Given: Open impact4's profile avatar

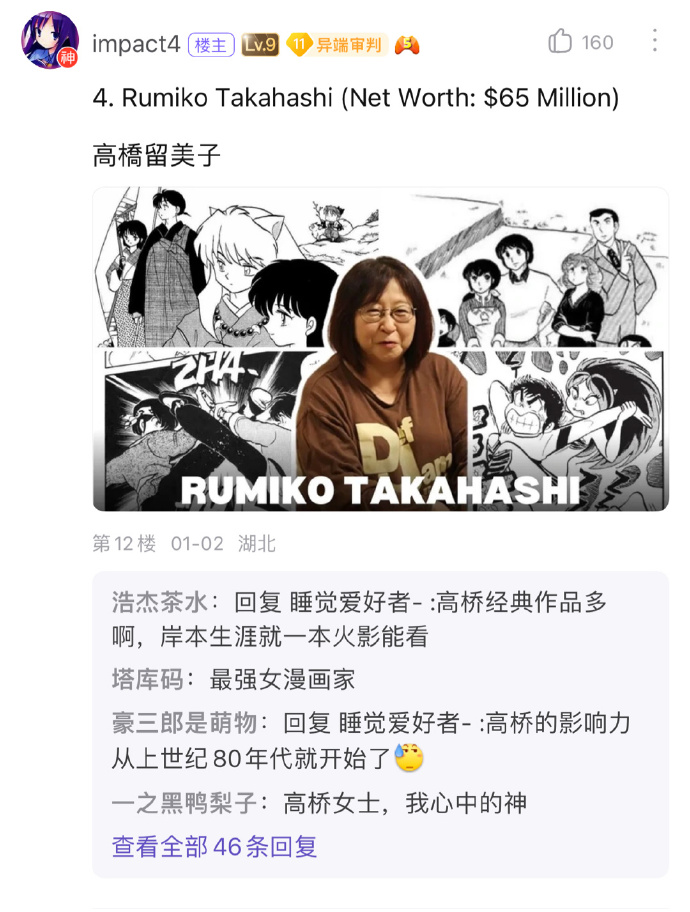Looking at the screenshot, I should tap(49, 41).
